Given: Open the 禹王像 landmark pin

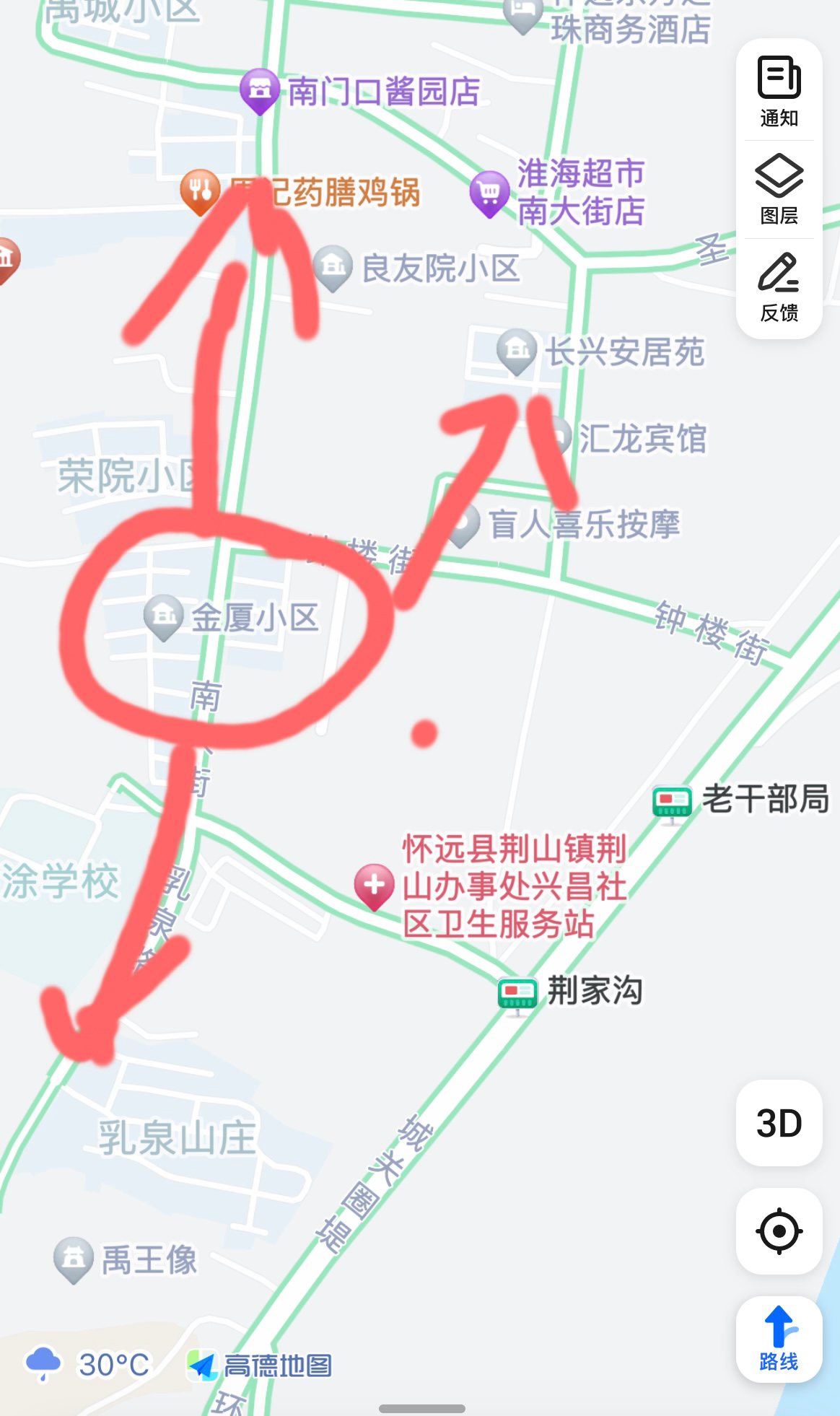Looking at the screenshot, I should coord(74,1259).
